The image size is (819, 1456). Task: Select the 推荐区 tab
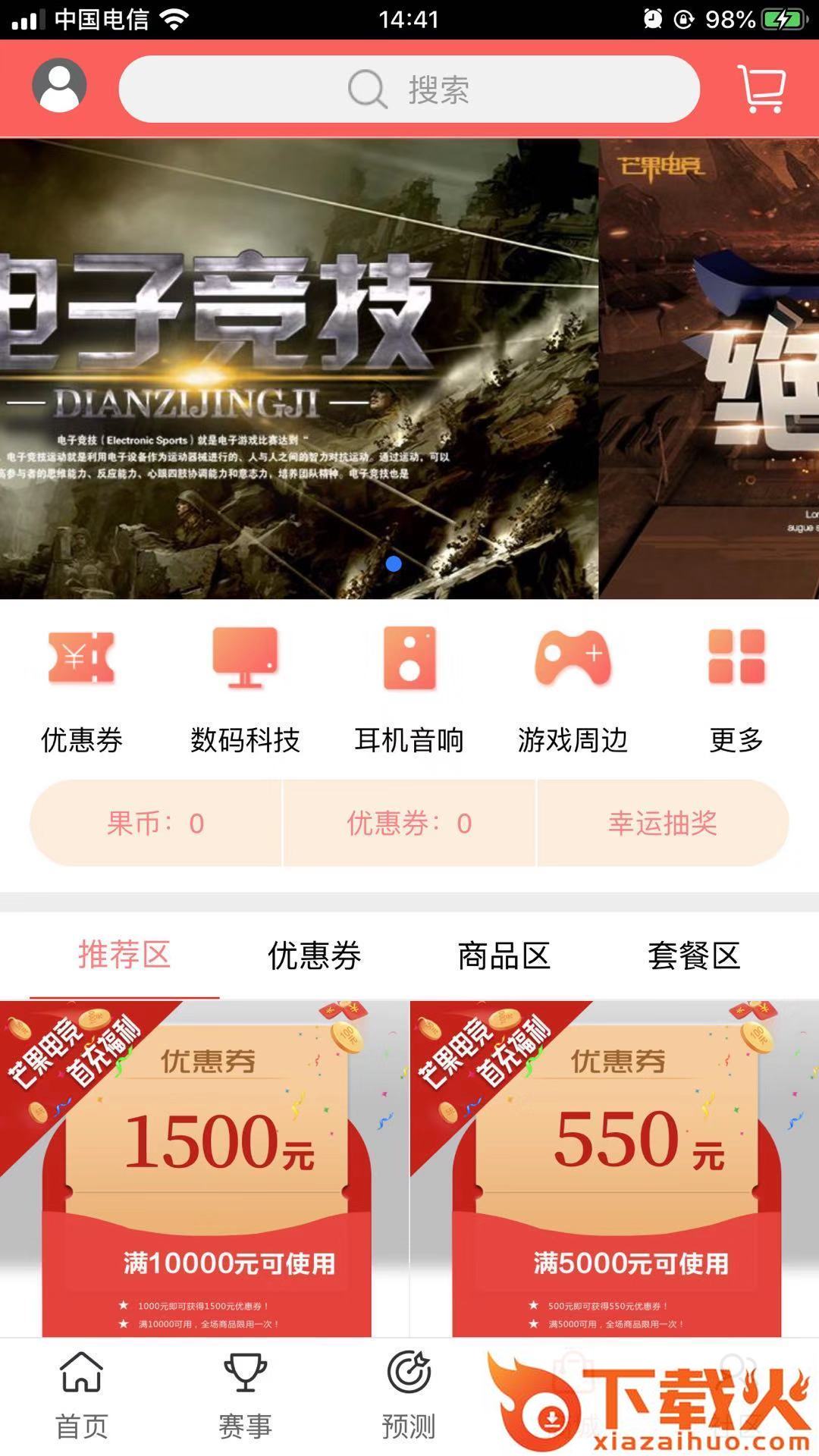(x=124, y=955)
